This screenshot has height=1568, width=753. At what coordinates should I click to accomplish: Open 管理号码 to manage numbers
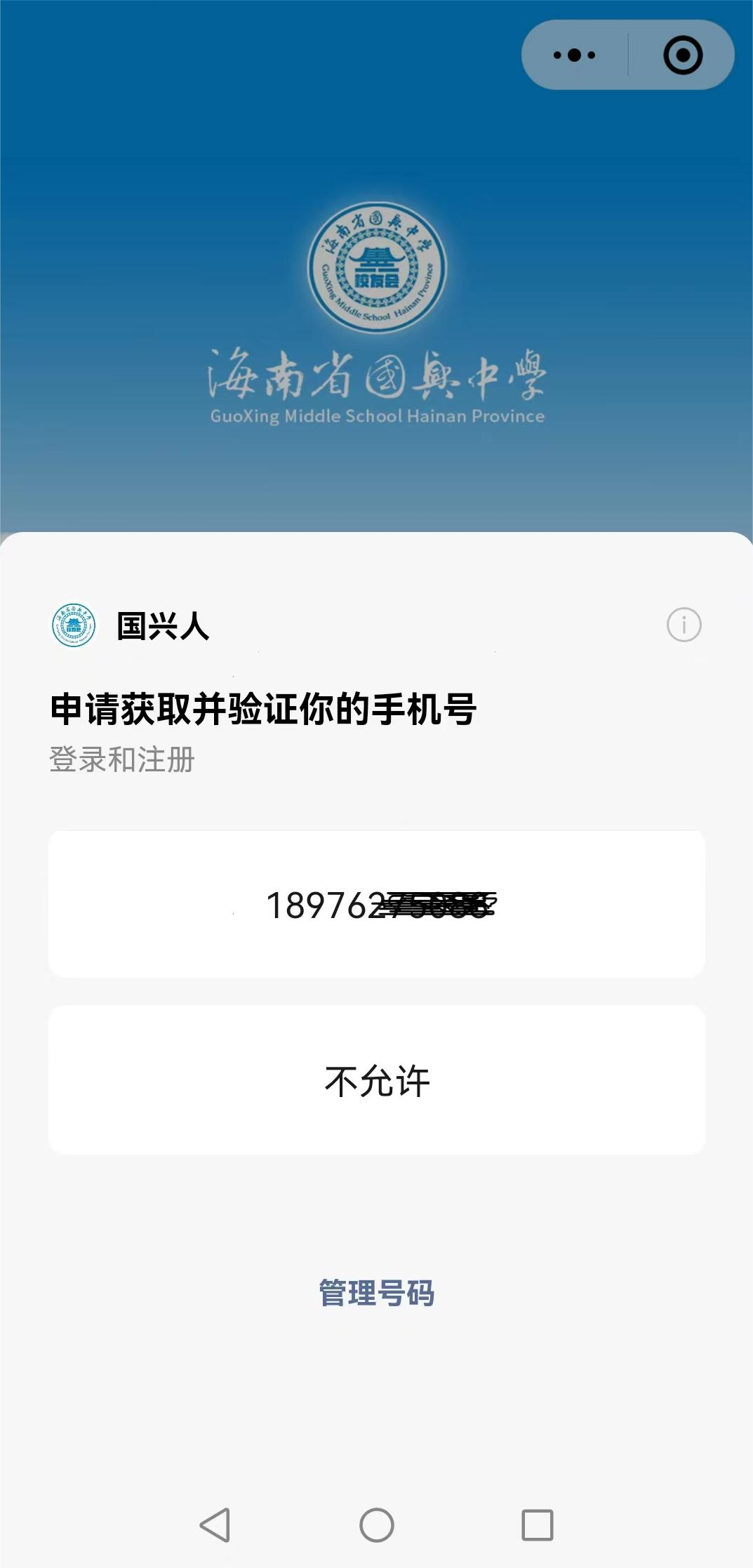tap(377, 1293)
